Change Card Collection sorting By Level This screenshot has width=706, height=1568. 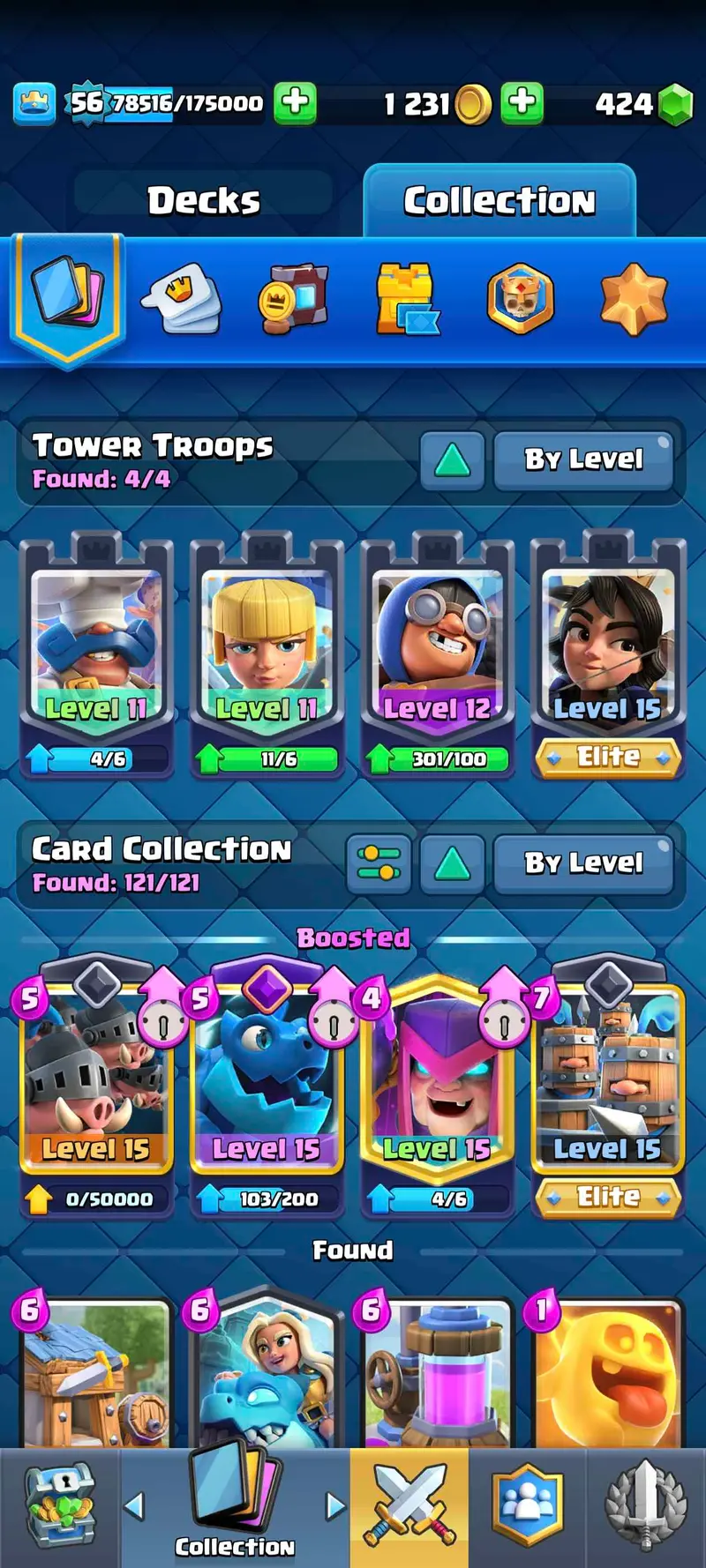(583, 863)
